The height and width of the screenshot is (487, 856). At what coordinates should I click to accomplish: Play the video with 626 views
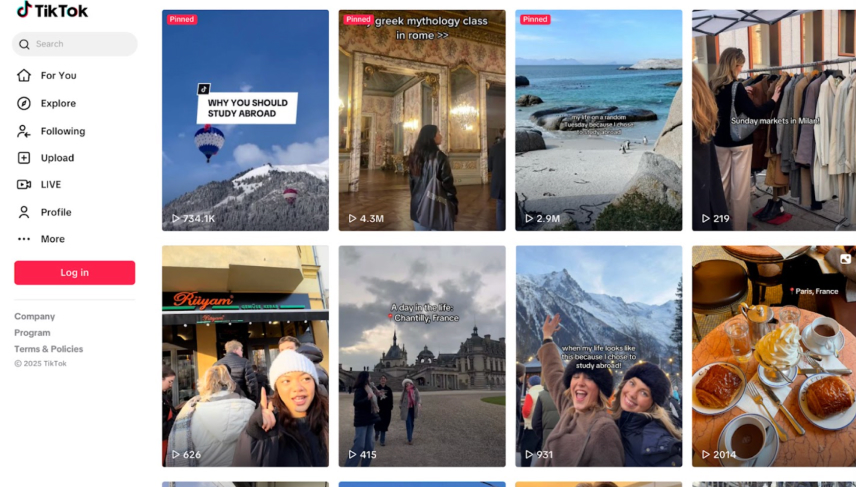245,356
